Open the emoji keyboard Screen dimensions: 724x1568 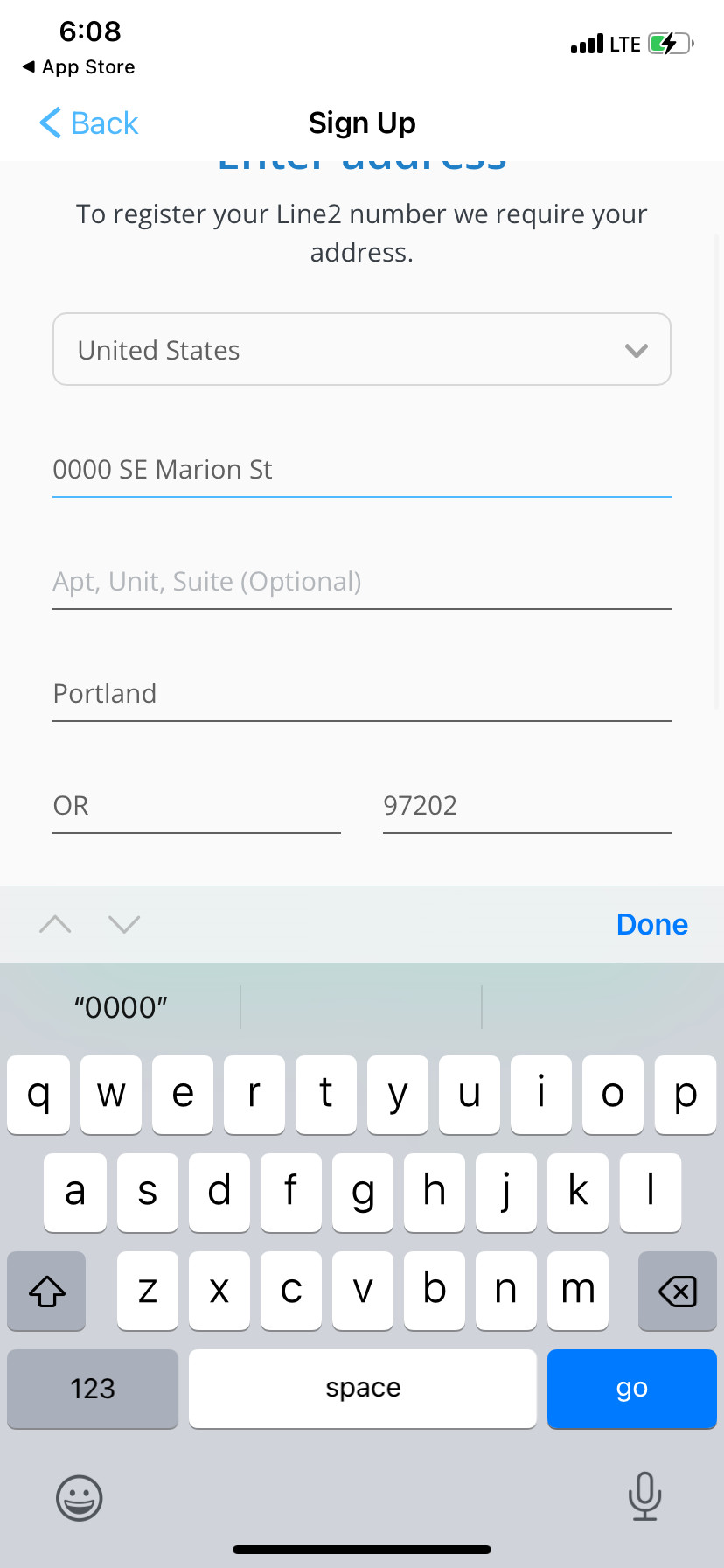point(80,1498)
